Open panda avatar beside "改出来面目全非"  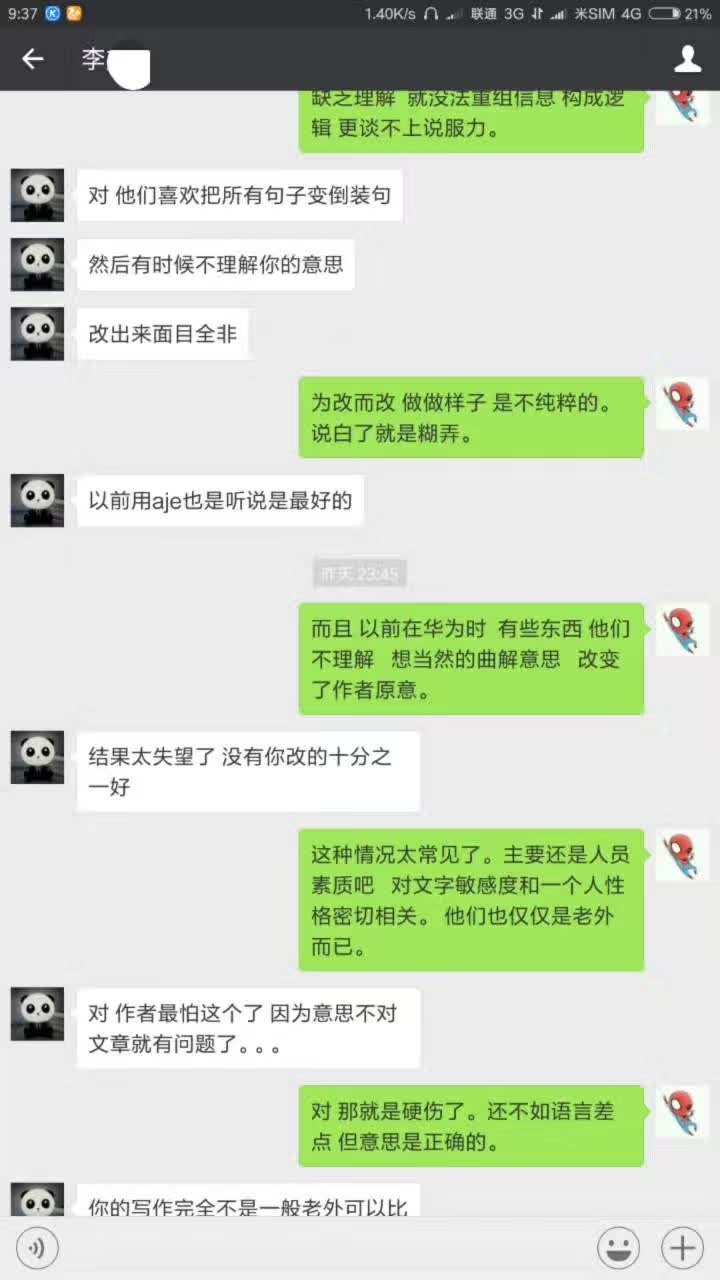[x=37, y=334]
